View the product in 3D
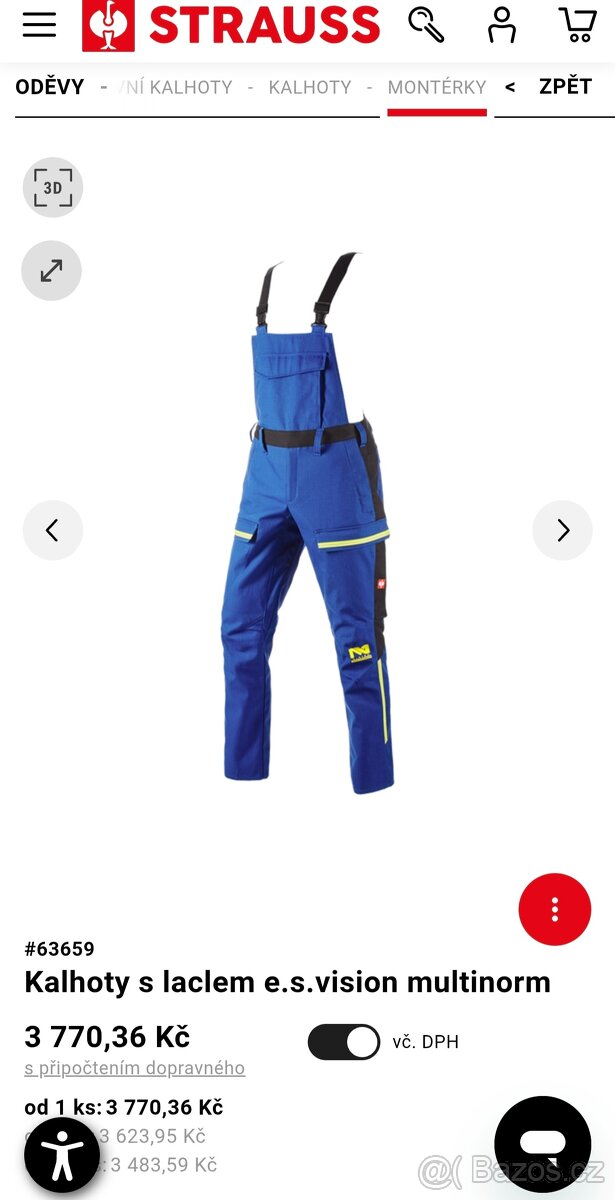615x1200 pixels. [52, 187]
